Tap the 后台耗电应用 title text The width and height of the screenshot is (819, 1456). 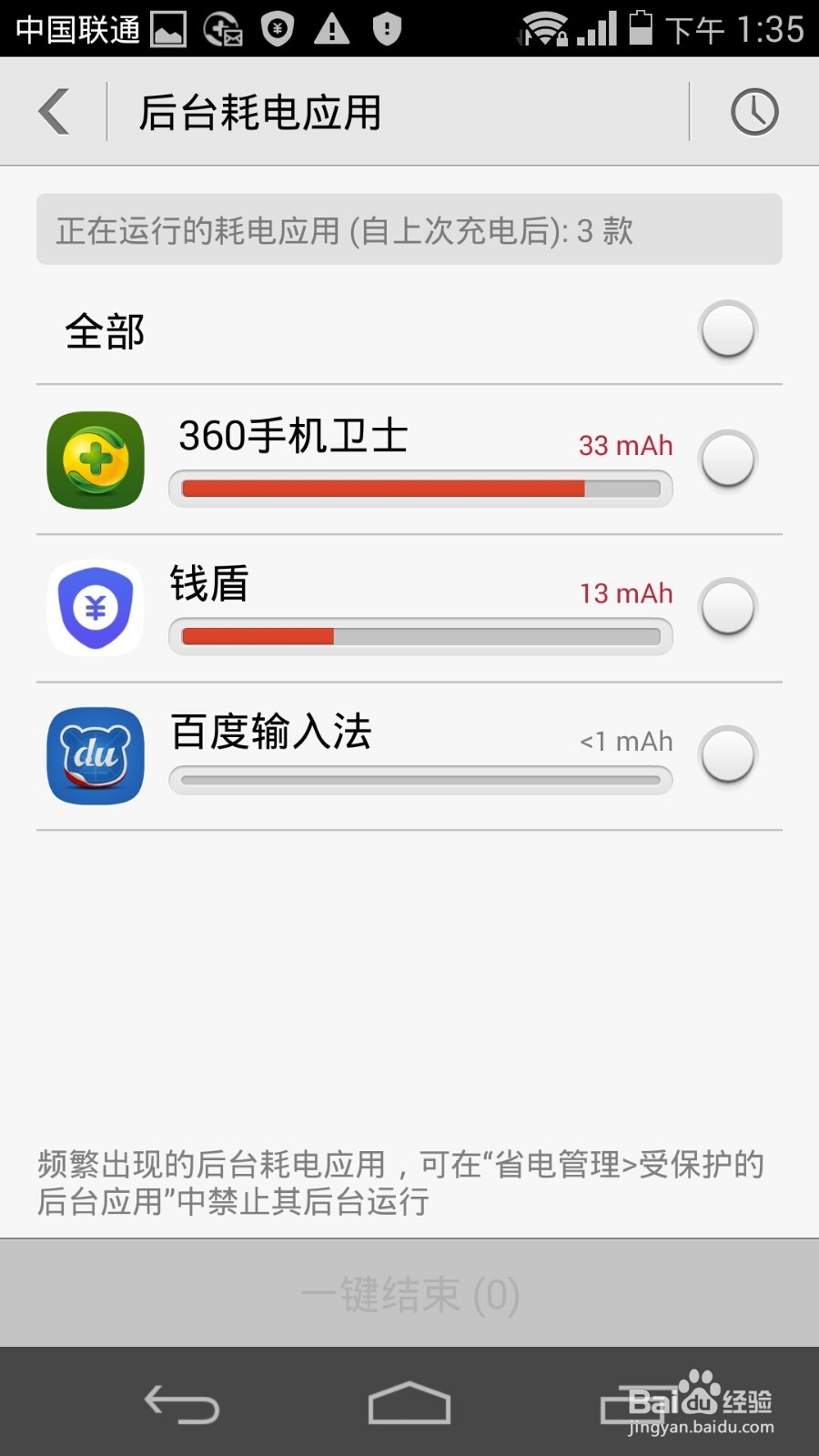click(x=261, y=110)
